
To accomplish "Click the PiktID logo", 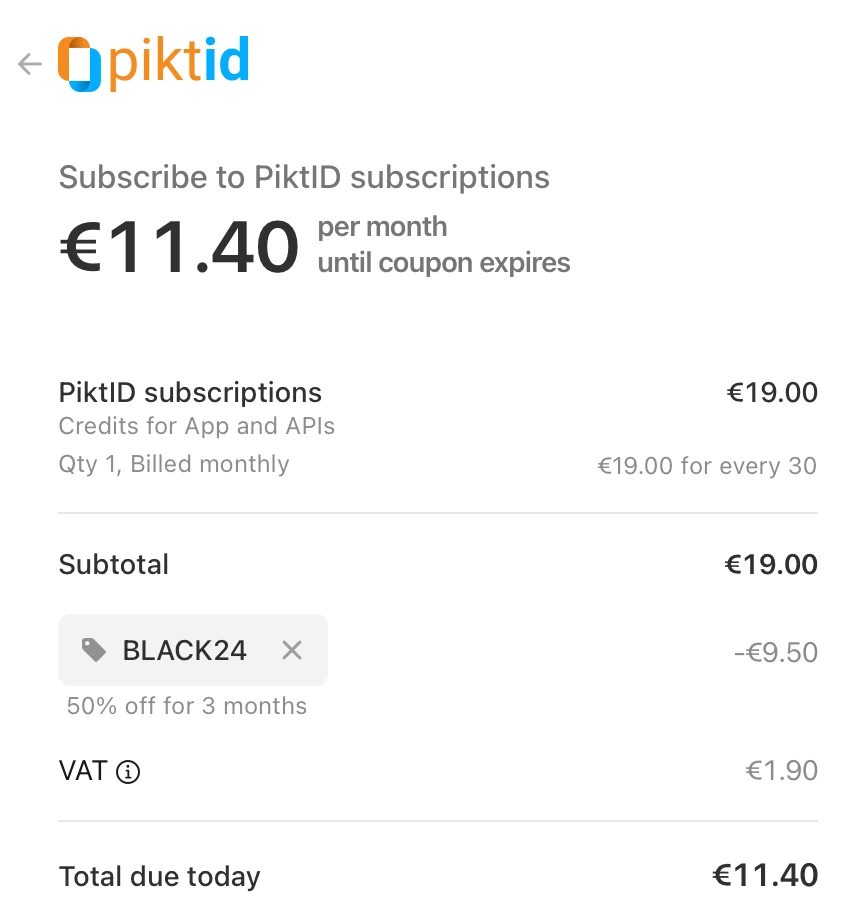I will 155,63.
